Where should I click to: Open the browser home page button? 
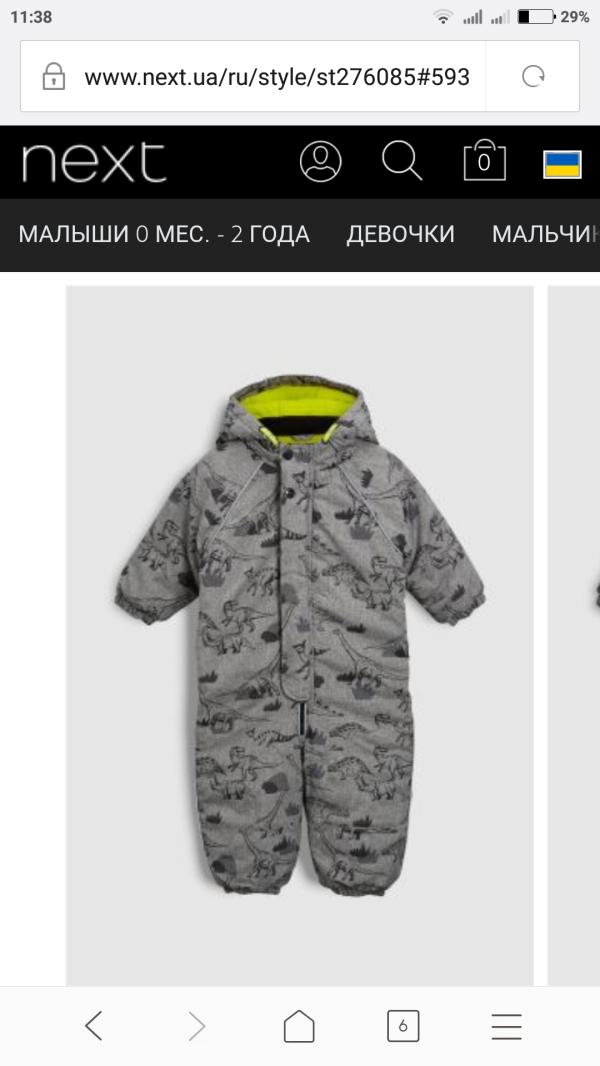tap(299, 1026)
